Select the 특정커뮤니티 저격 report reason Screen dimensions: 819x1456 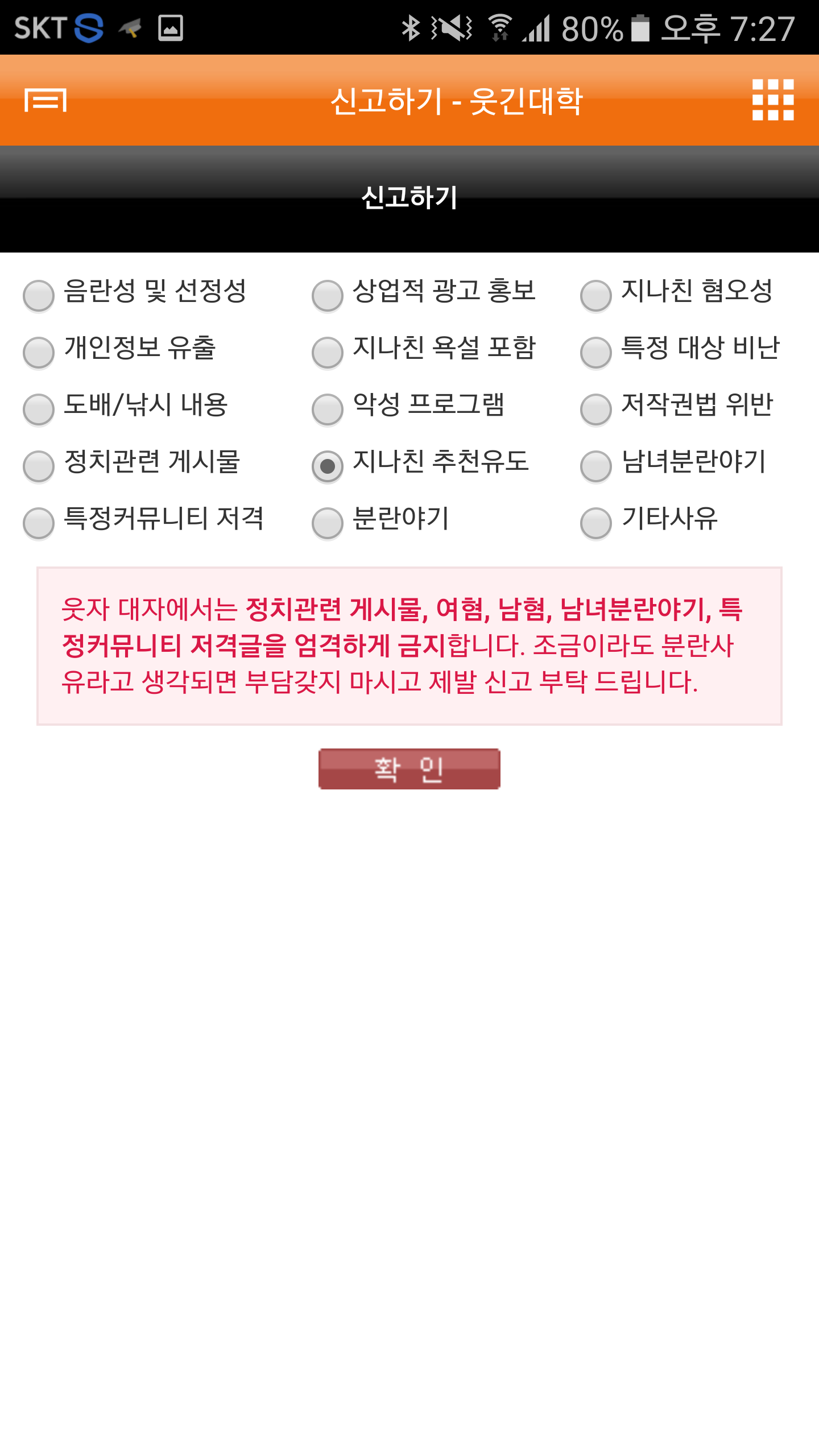pos(39,523)
